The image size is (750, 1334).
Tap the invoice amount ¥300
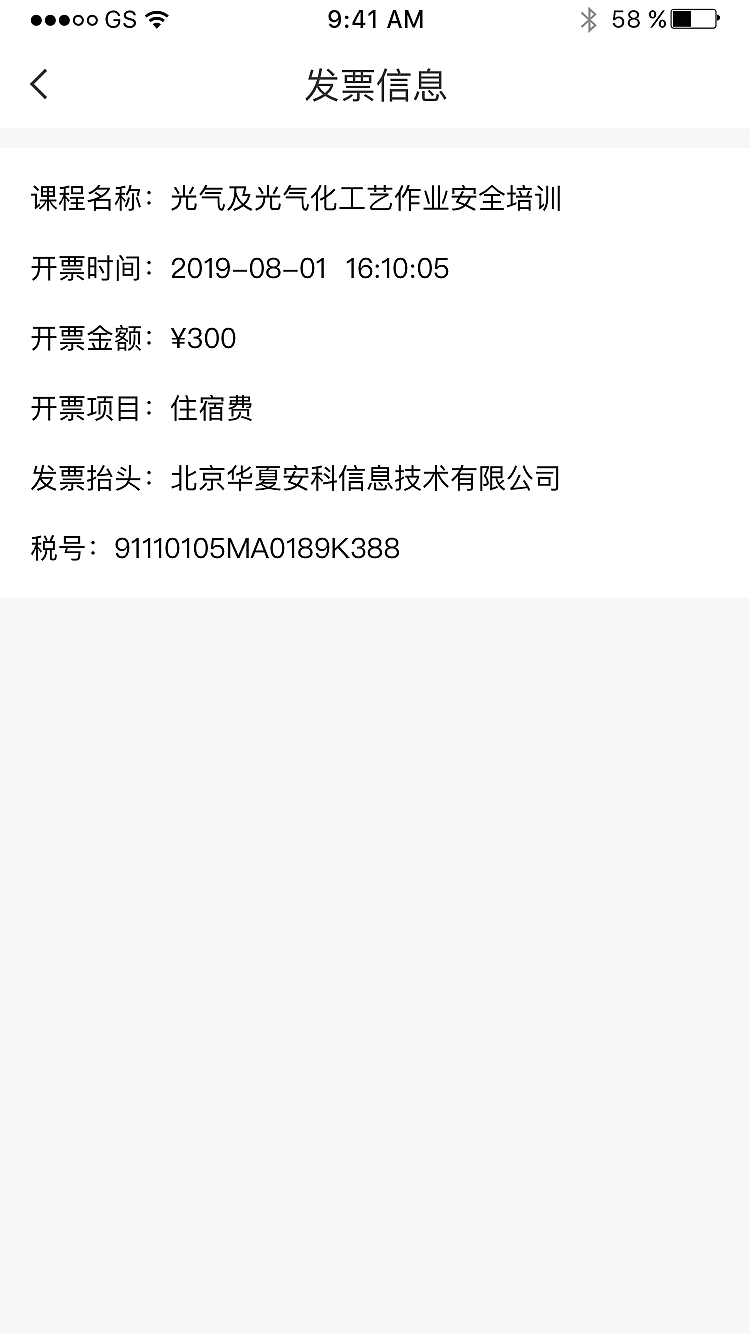204,338
